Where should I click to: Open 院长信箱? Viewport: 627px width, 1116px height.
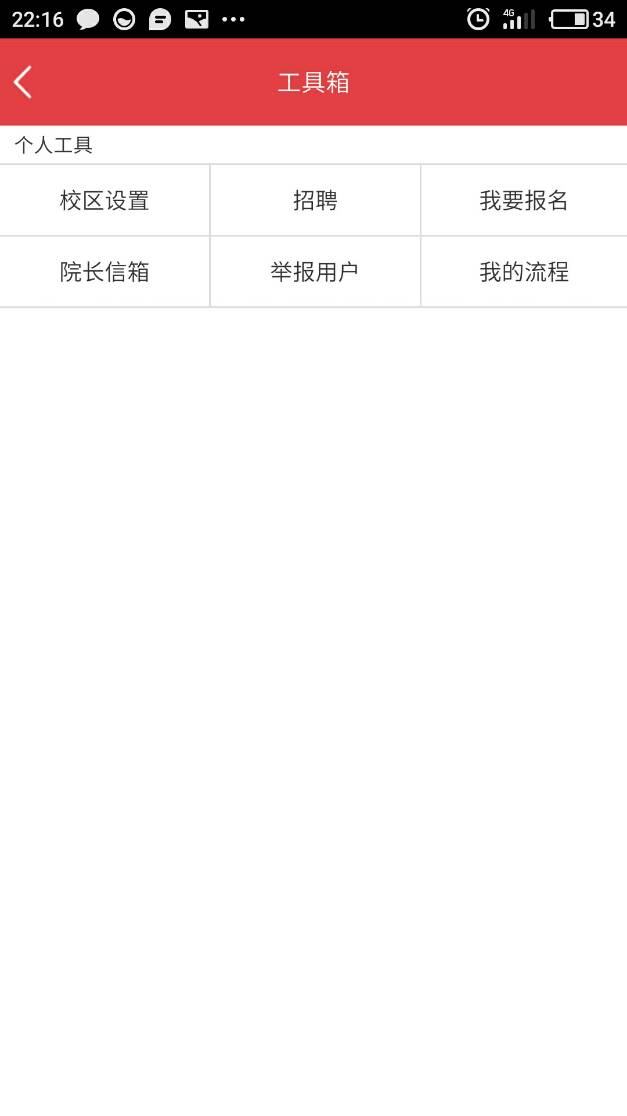coord(105,272)
